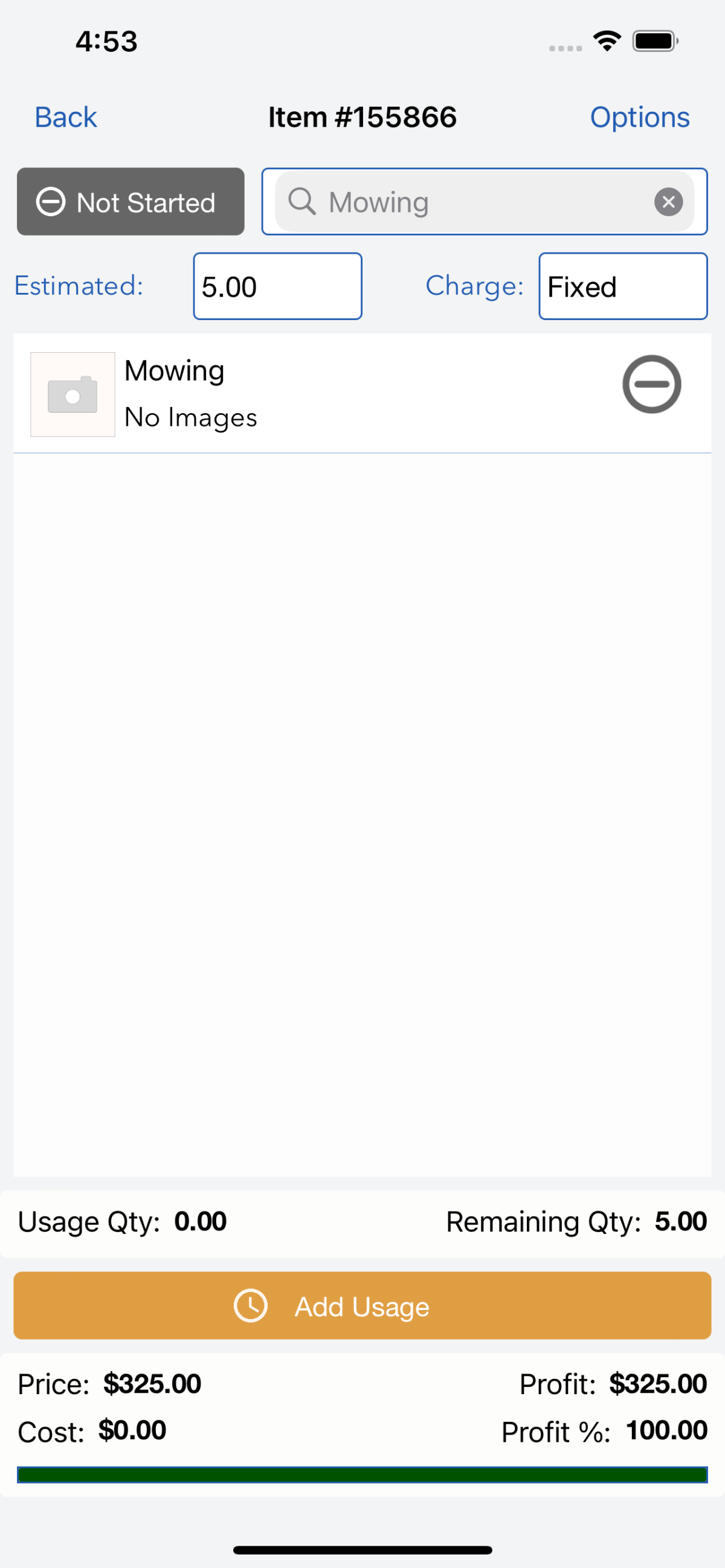Screen dimensions: 725x1568
Task: Edit the Estimated quantity field
Action: 277,286
